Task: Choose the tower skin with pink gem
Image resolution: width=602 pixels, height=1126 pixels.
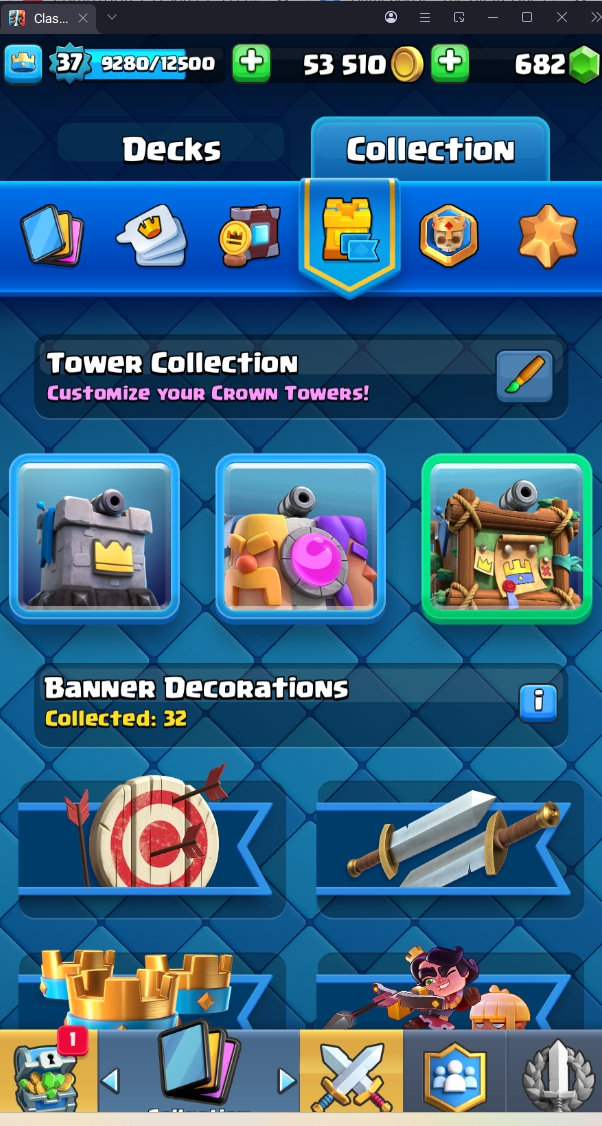Action: click(300, 537)
